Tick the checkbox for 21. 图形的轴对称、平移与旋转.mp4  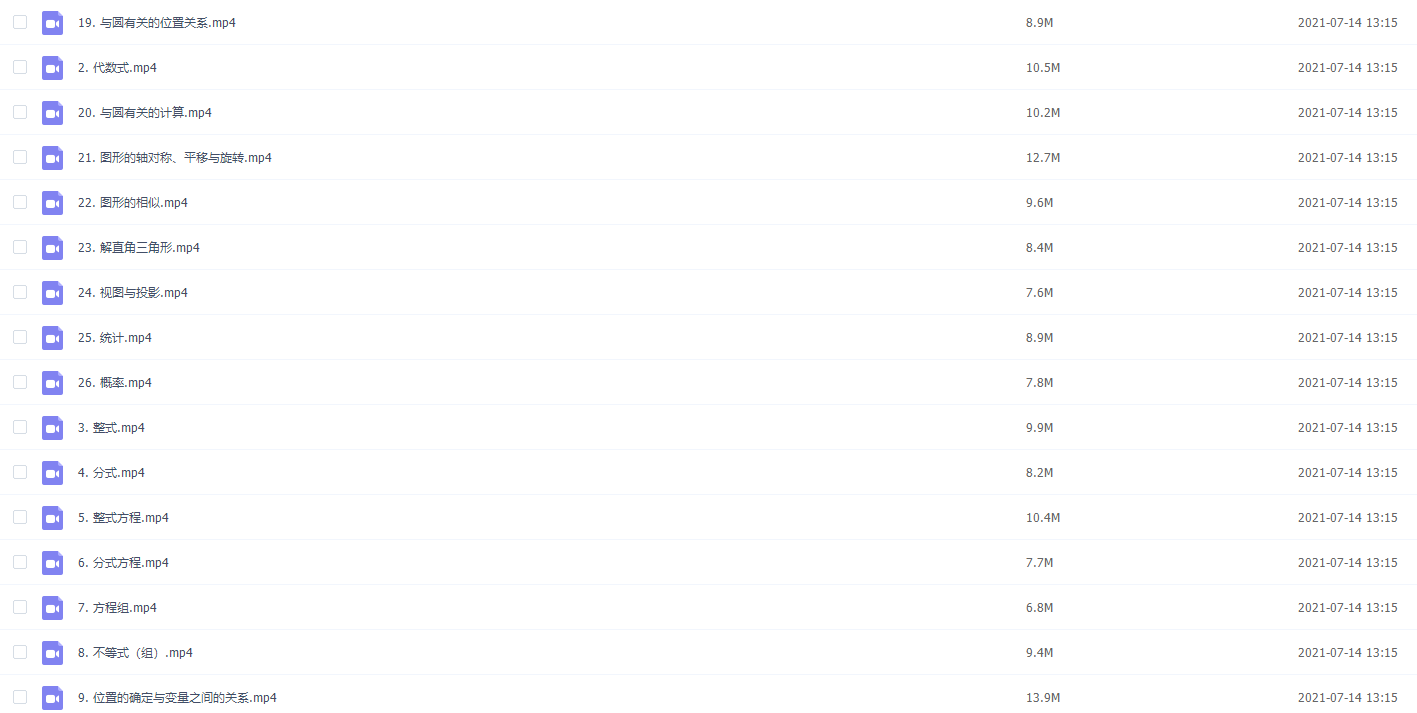(x=20, y=157)
